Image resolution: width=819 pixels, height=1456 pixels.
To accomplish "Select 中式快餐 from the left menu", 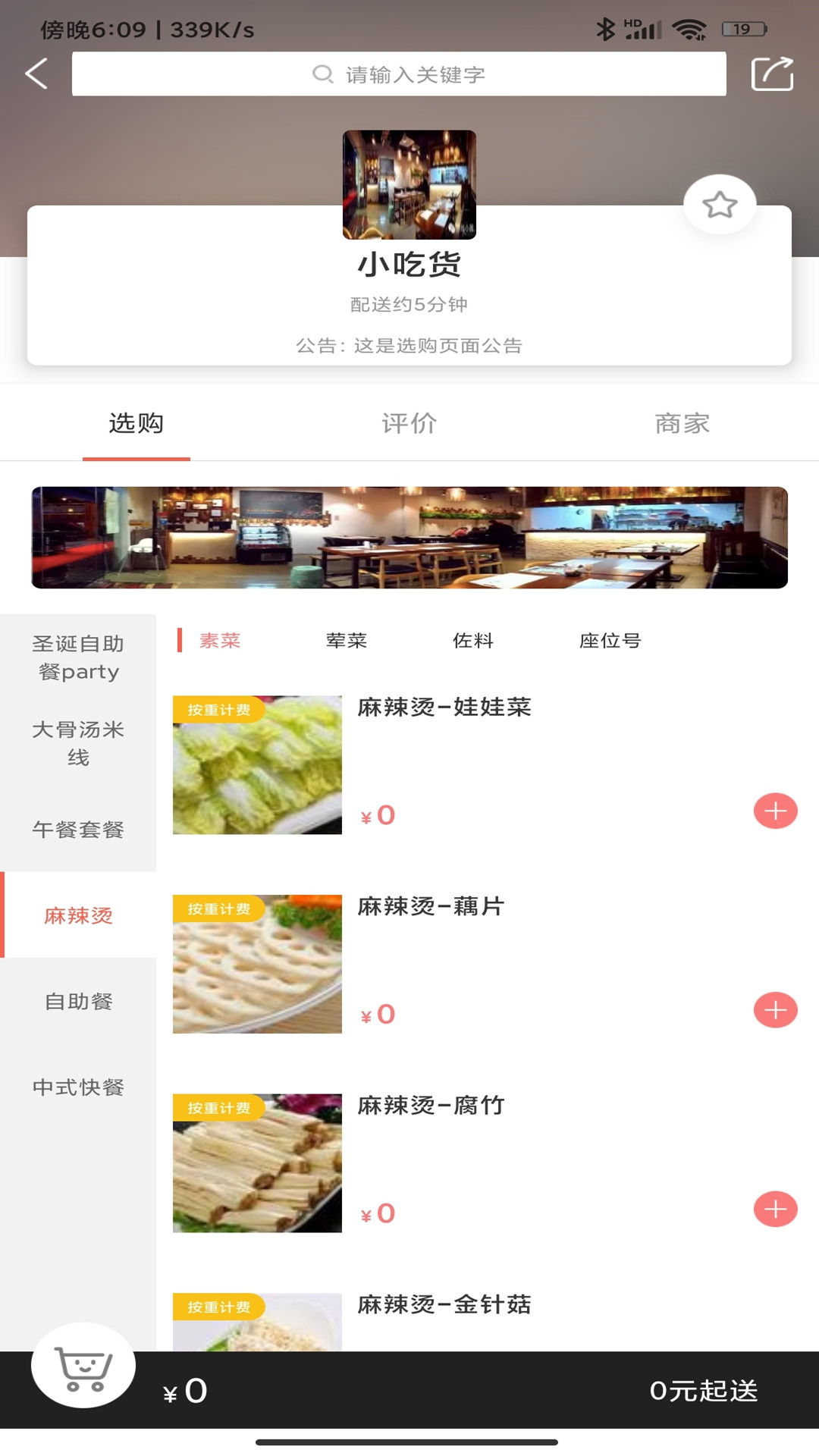I will tap(78, 1087).
